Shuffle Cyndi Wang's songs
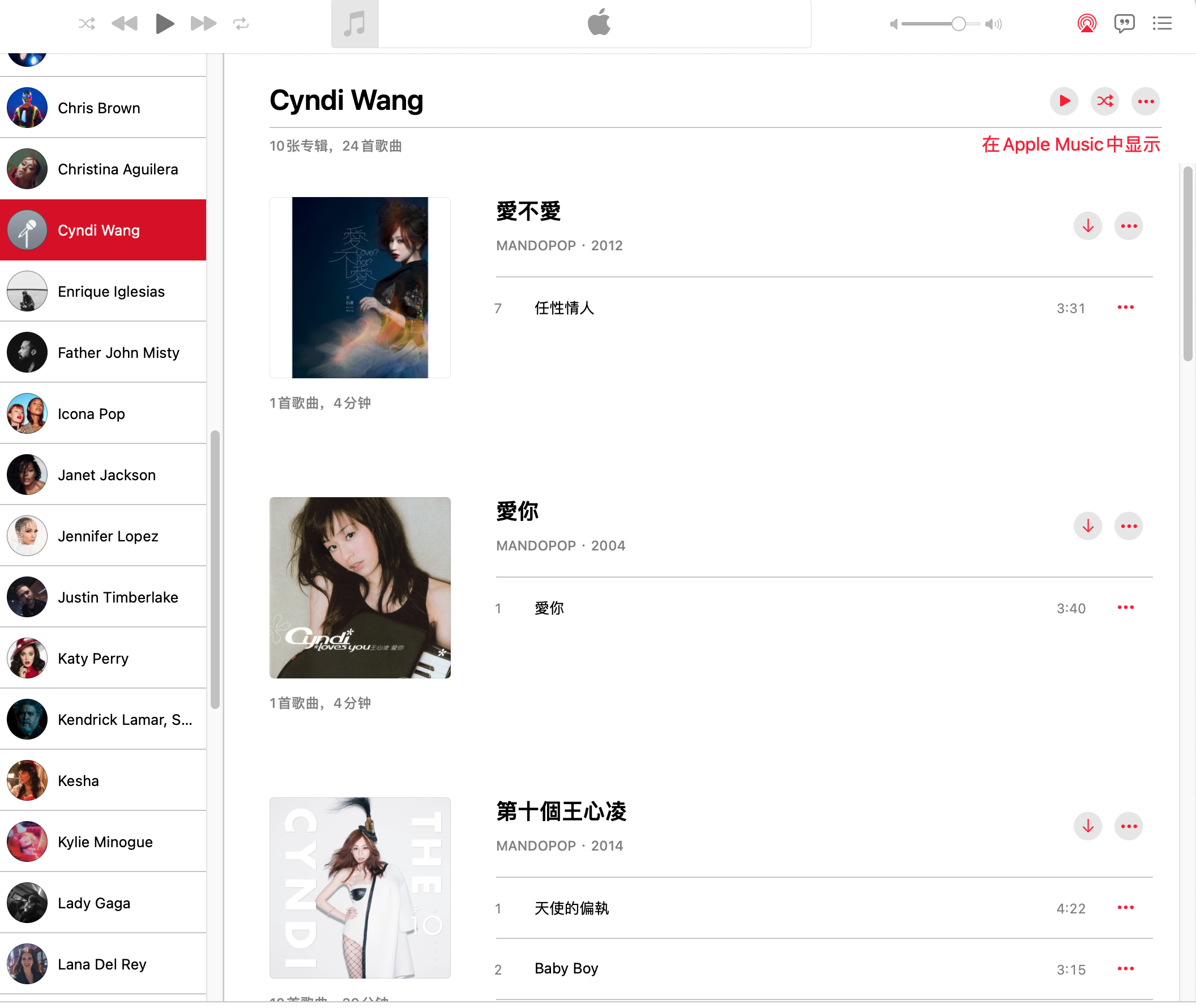Viewport: 1196px width, 1008px height. click(x=1105, y=102)
